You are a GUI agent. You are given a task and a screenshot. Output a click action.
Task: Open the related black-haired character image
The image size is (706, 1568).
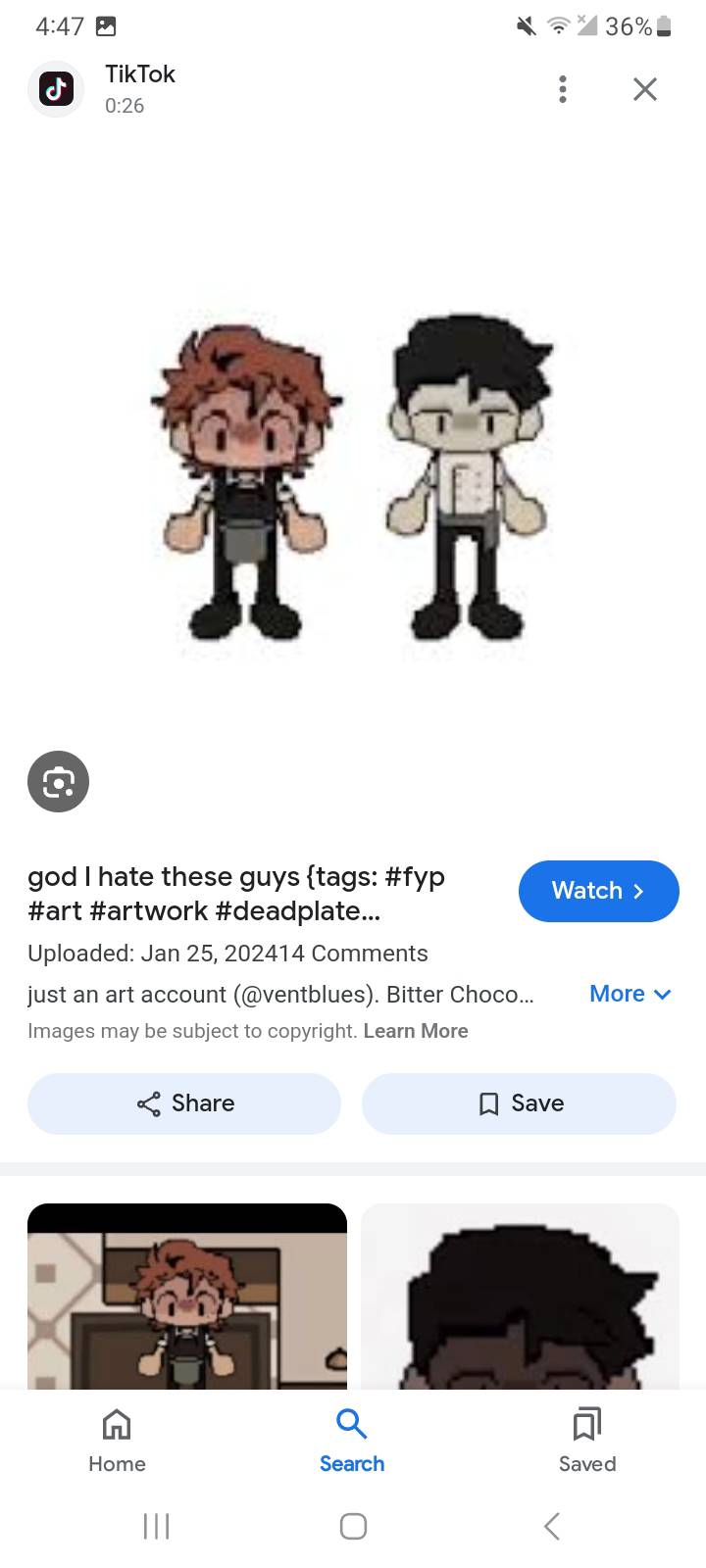coord(520,1298)
